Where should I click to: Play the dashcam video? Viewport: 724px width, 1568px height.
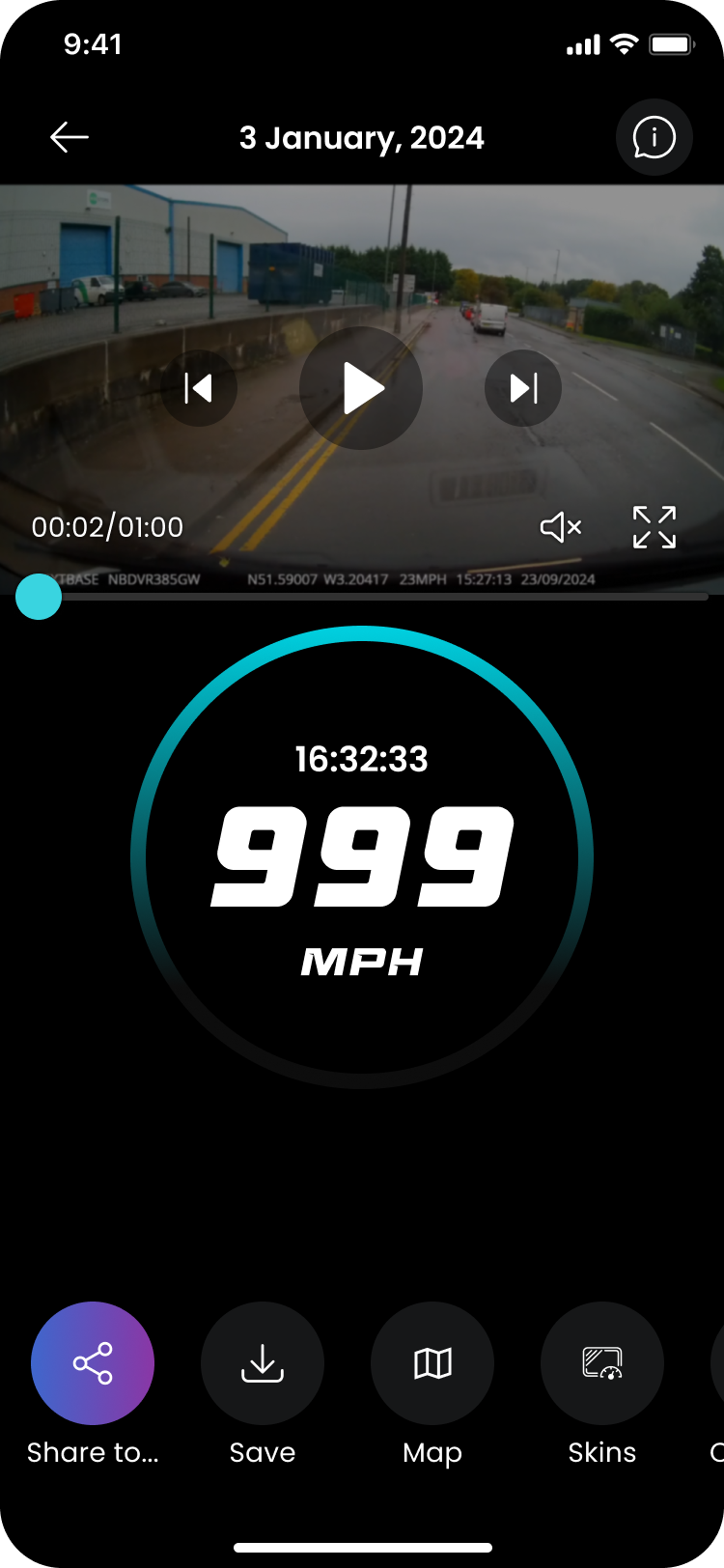pyautogui.click(x=361, y=388)
